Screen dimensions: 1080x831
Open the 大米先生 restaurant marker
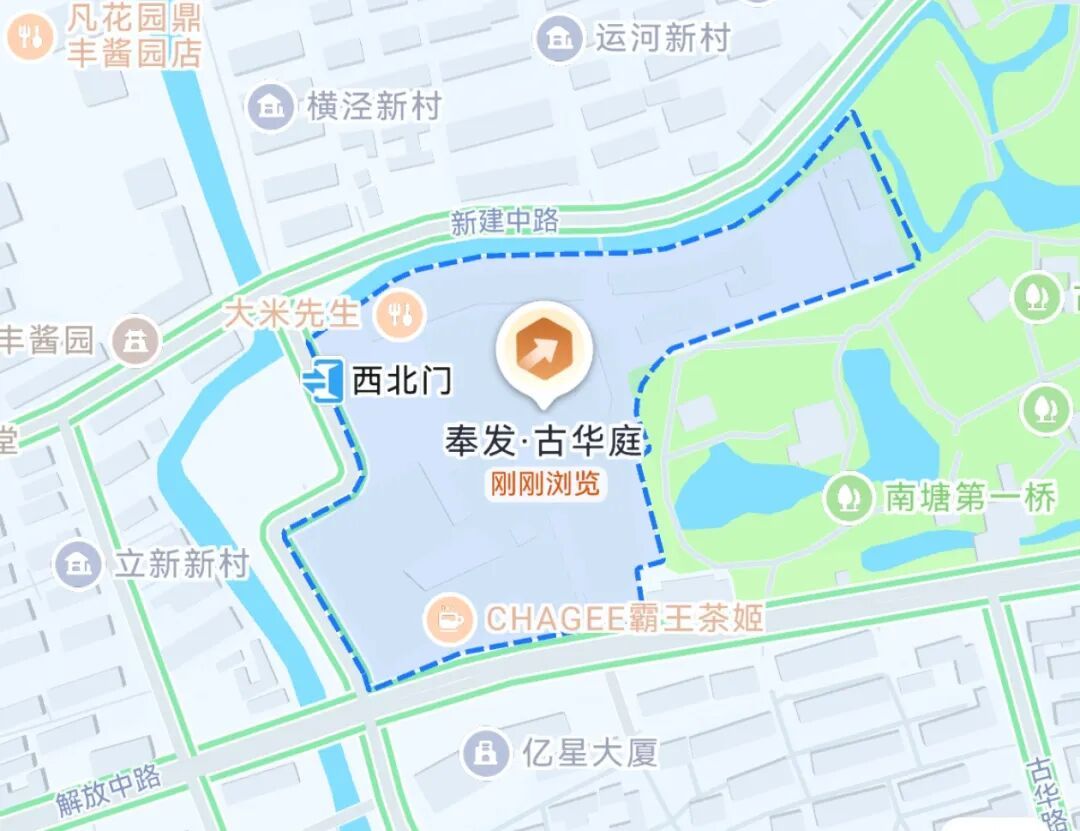[400, 316]
